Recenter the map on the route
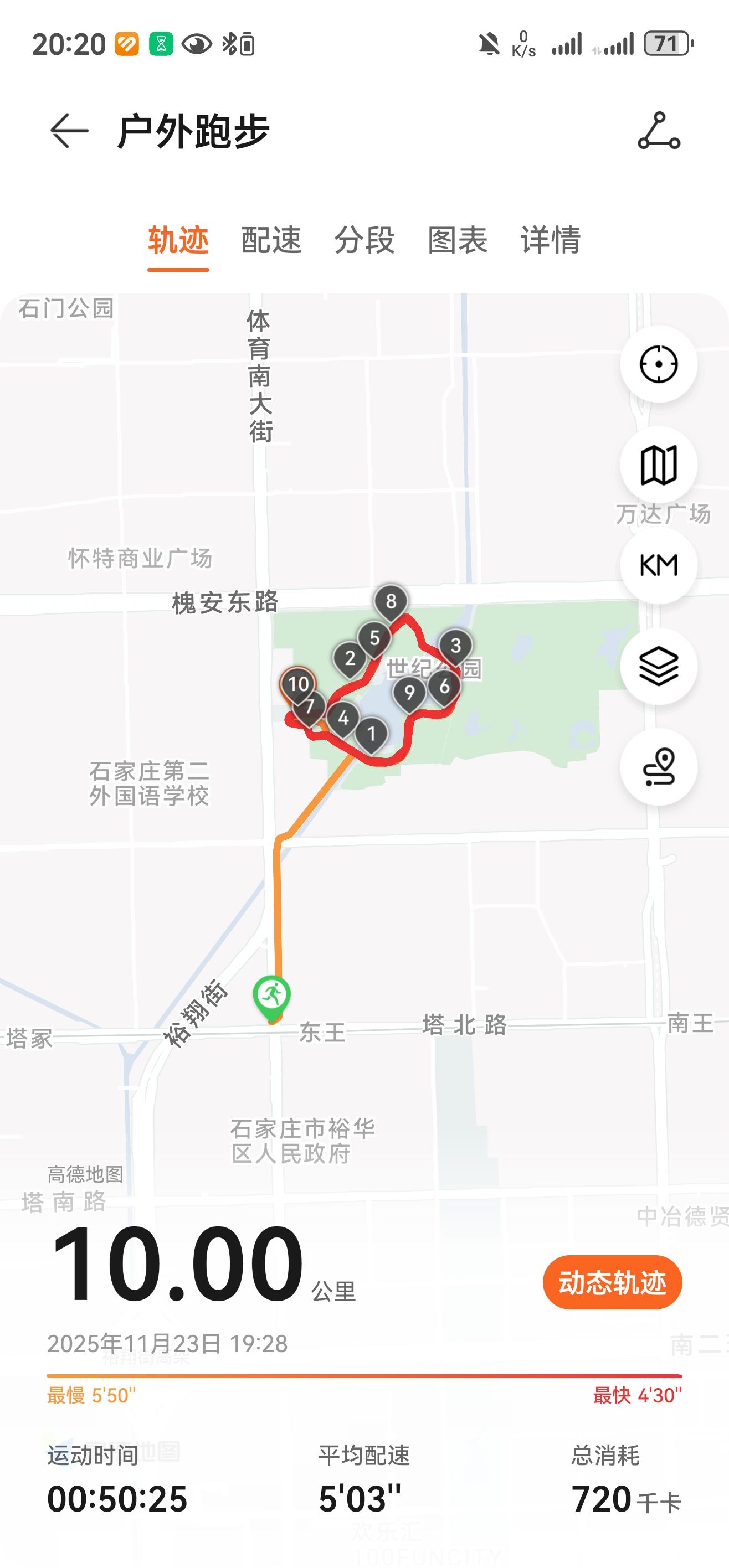This screenshot has height=1568, width=729. (x=658, y=364)
